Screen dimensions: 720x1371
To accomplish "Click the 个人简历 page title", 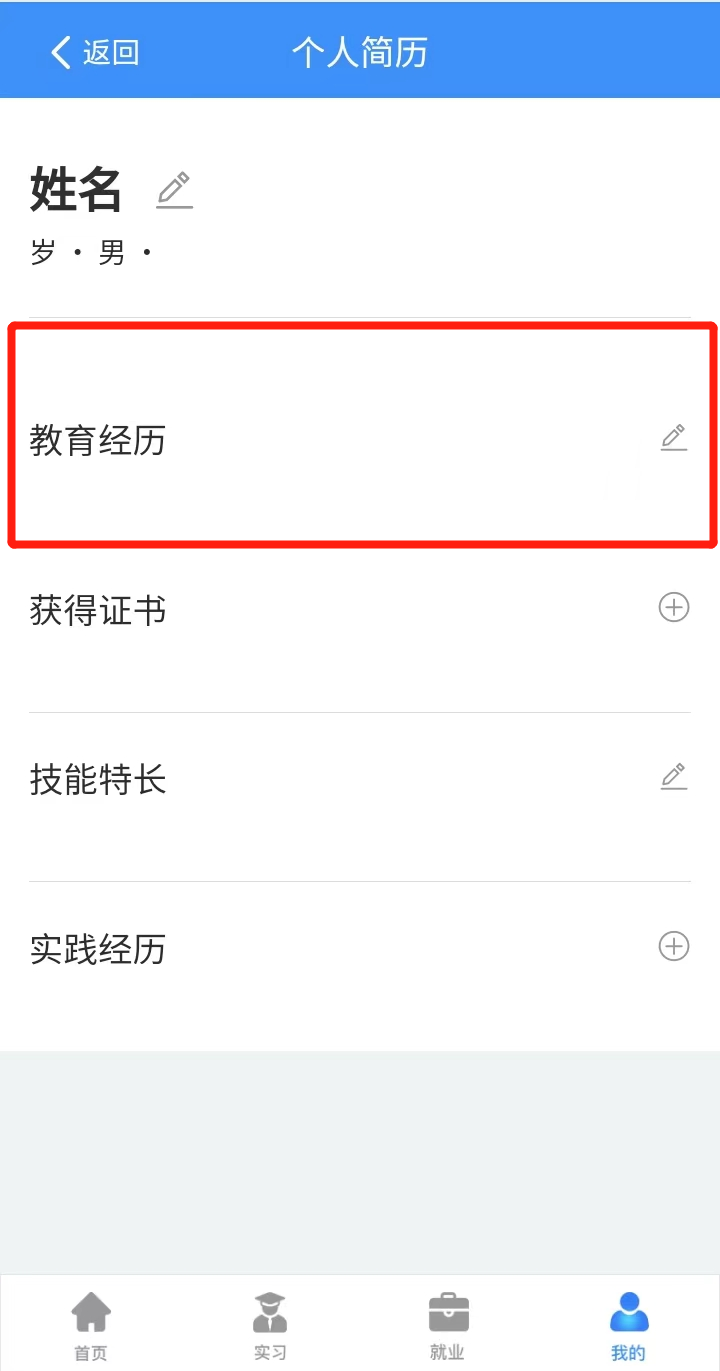I will tap(360, 51).
